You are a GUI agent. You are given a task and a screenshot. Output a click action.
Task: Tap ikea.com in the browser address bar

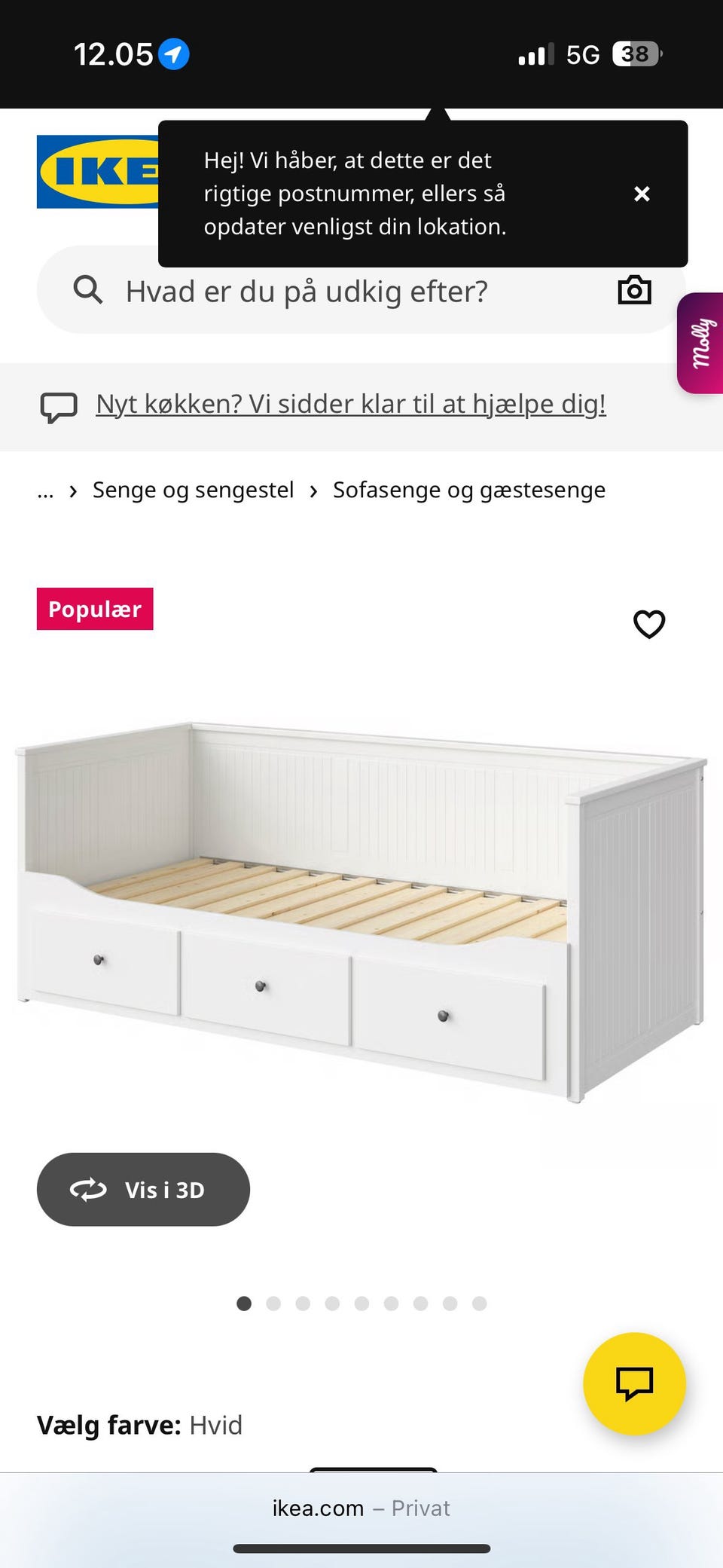316,1508
